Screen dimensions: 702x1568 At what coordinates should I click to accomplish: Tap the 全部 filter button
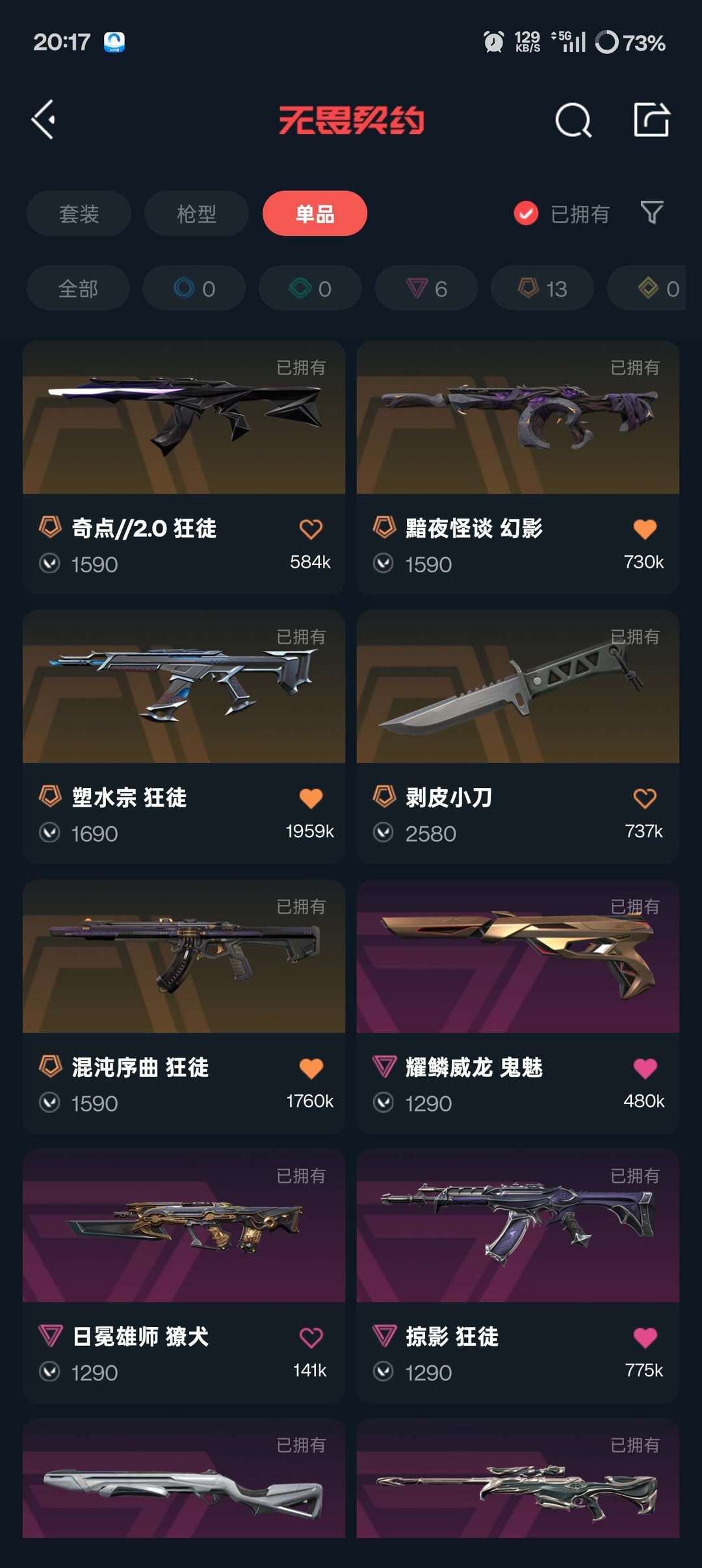pyautogui.click(x=78, y=288)
